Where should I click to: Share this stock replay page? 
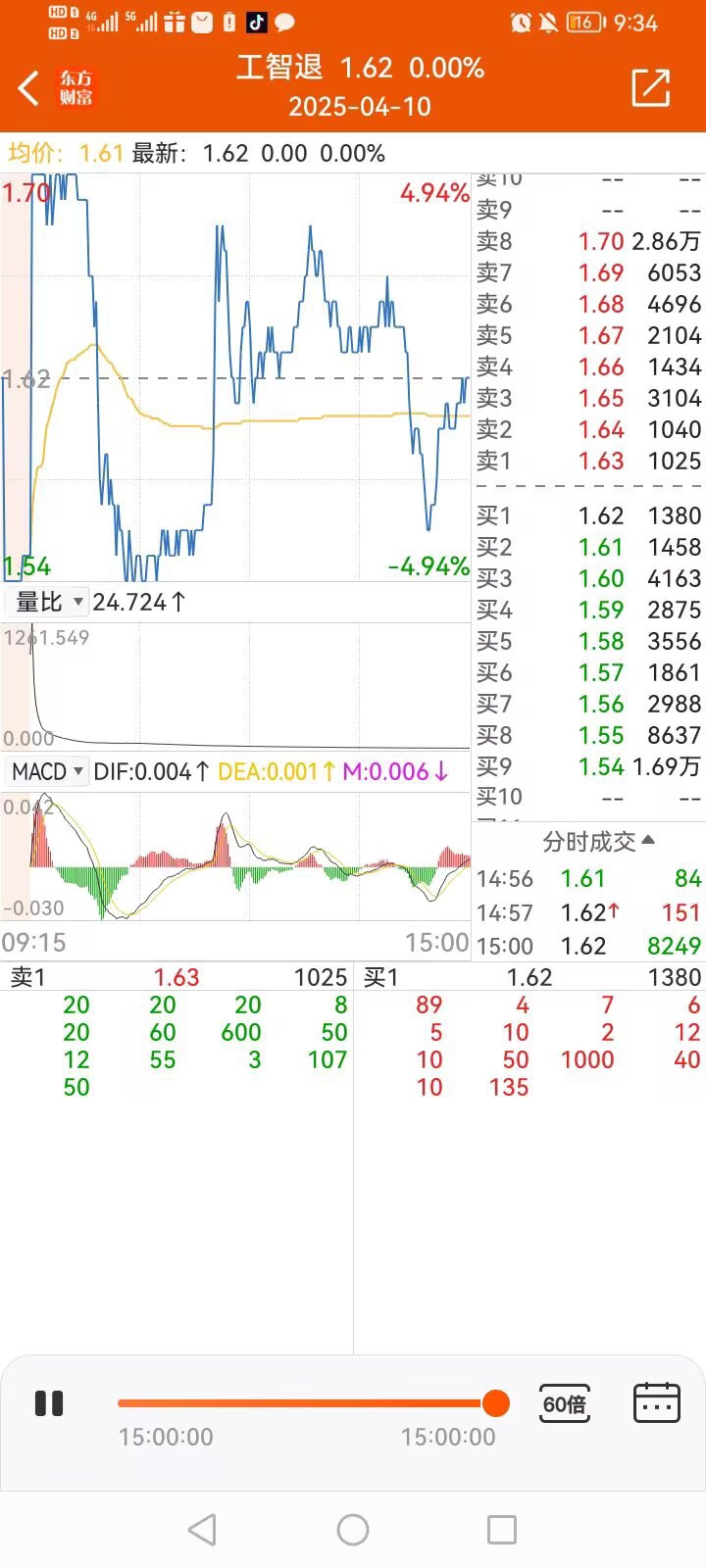tap(651, 87)
